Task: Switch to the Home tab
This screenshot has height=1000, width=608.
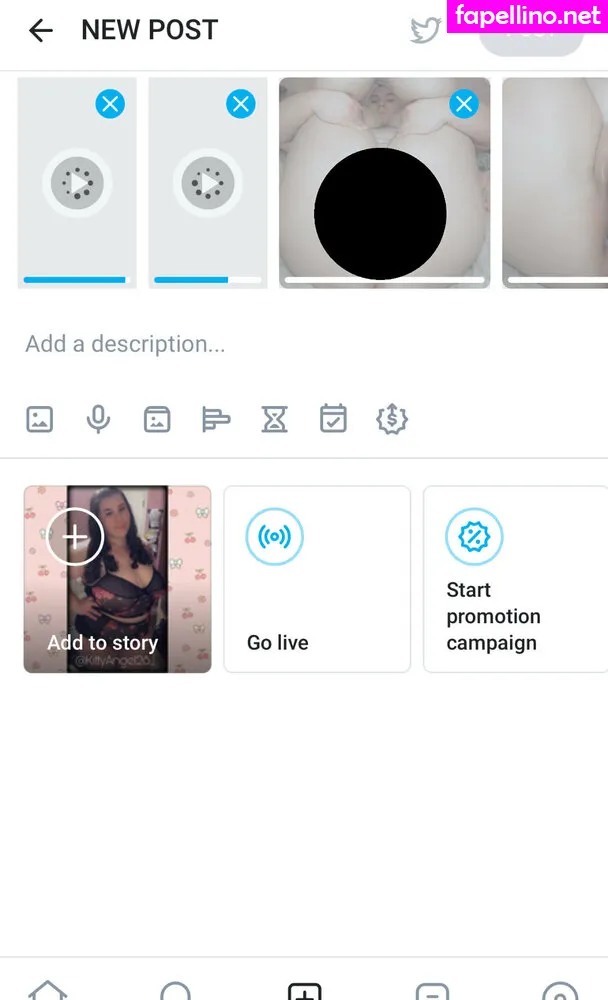Action: coord(47,990)
